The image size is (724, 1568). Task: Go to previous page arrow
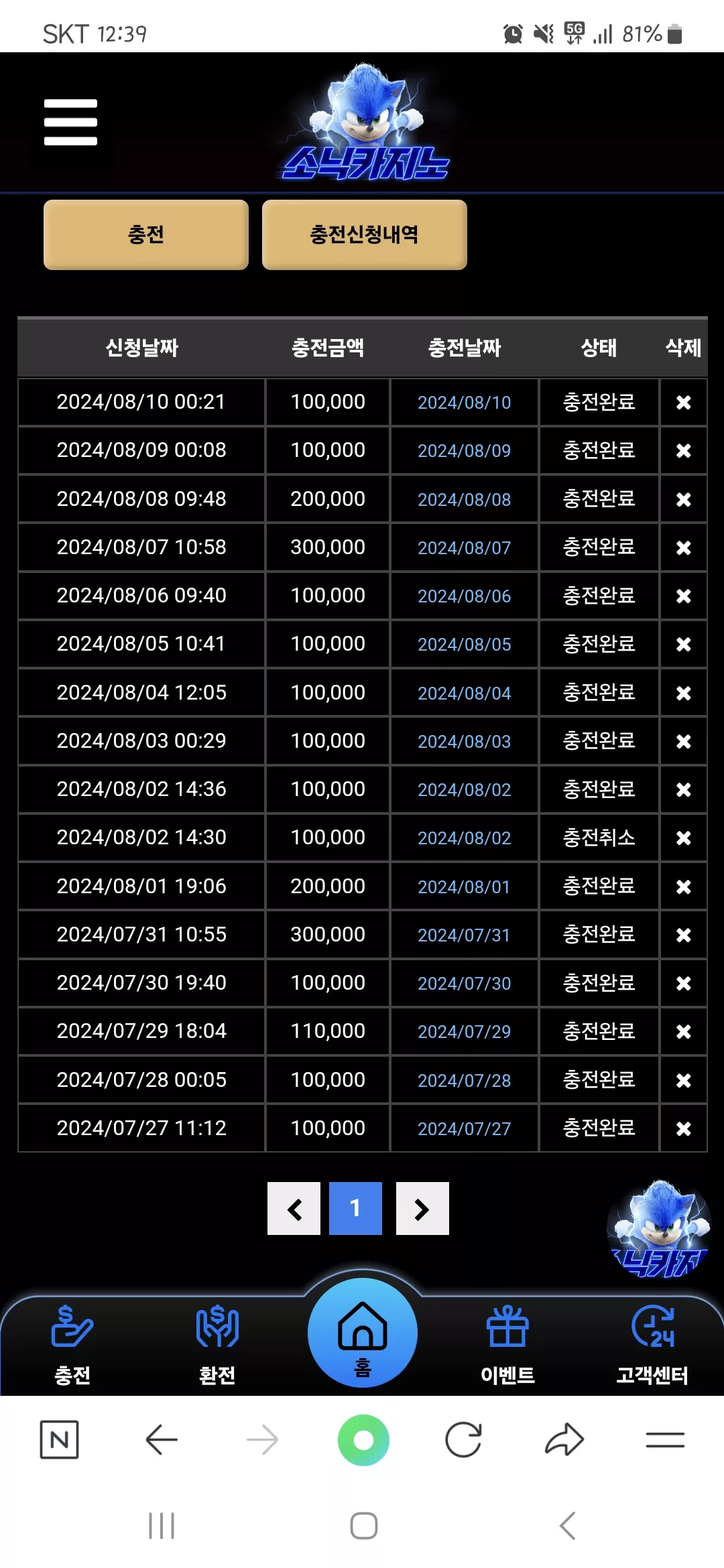click(294, 1208)
